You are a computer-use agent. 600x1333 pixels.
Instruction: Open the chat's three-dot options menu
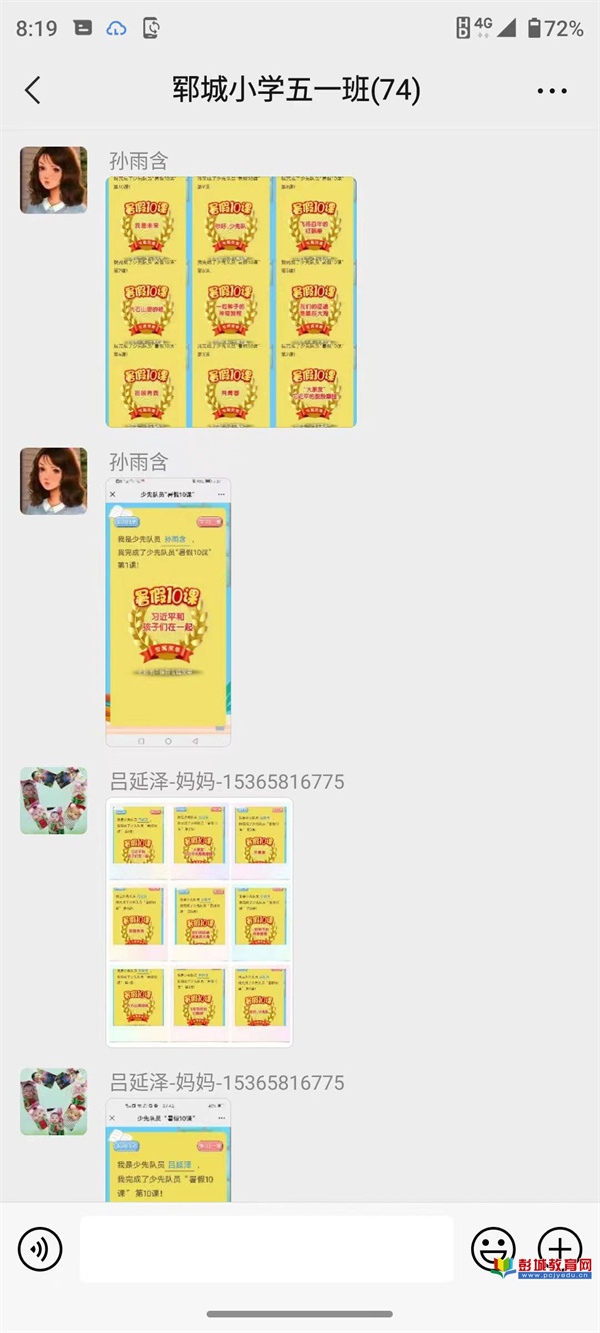(551, 91)
